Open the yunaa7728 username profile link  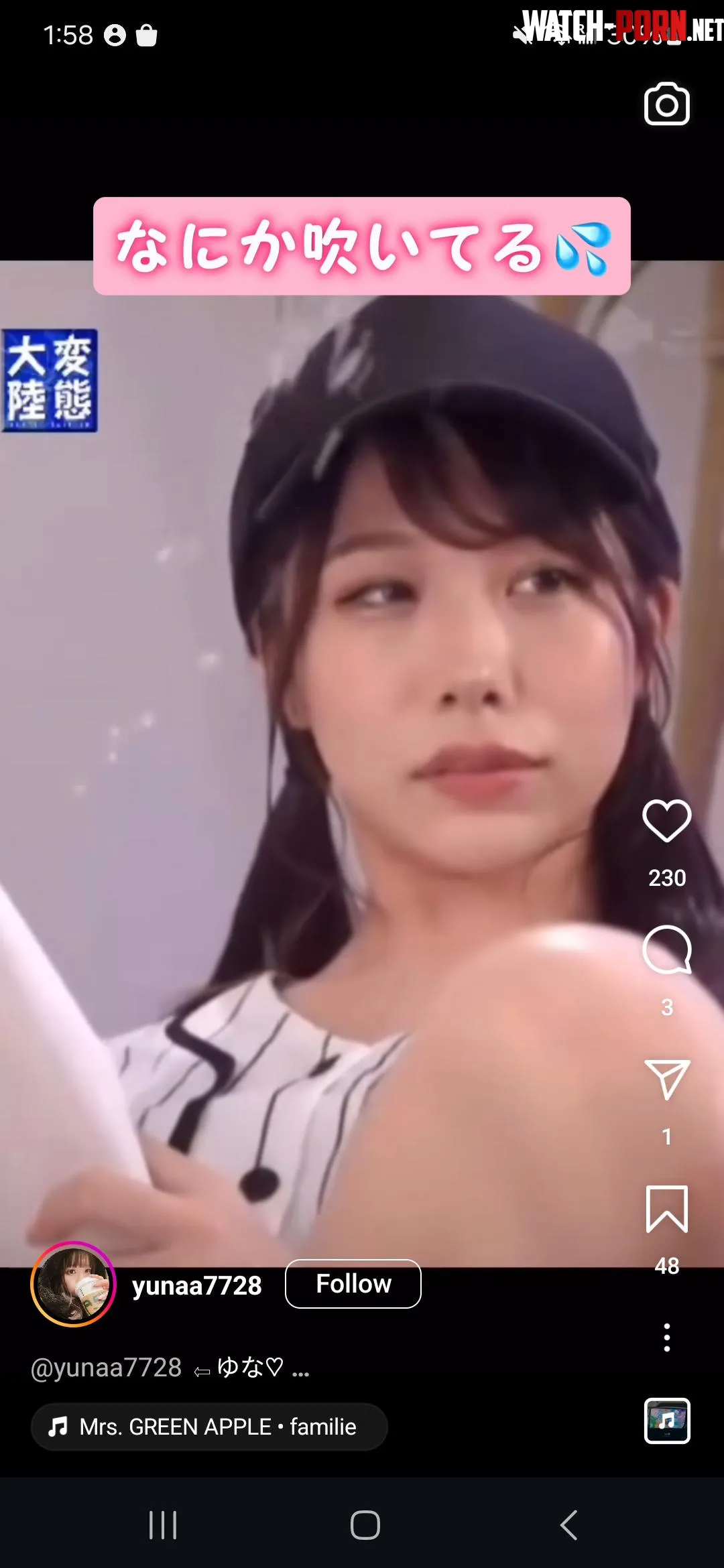196,1285
